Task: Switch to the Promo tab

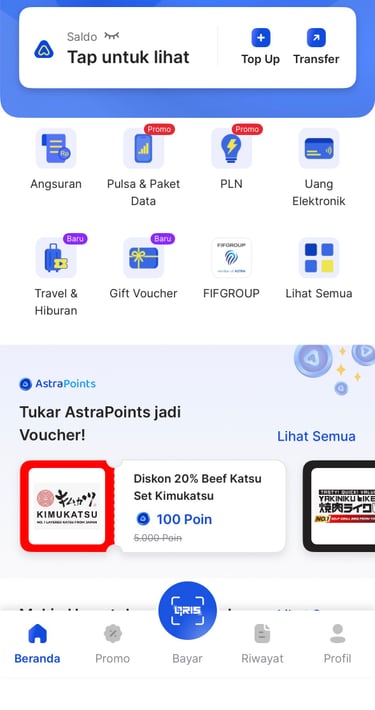Action: pos(112,644)
